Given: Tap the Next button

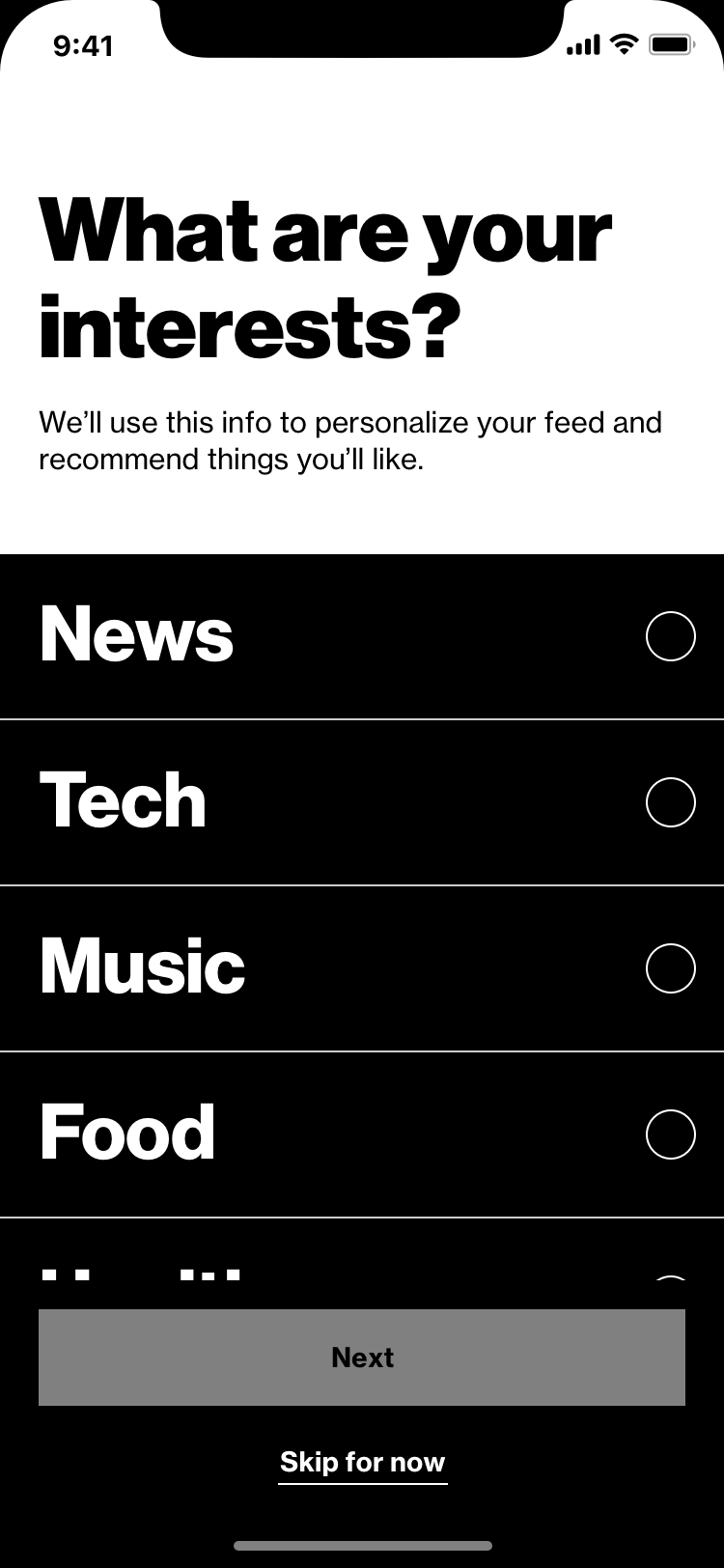Looking at the screenshot, I should point(362,1357).
